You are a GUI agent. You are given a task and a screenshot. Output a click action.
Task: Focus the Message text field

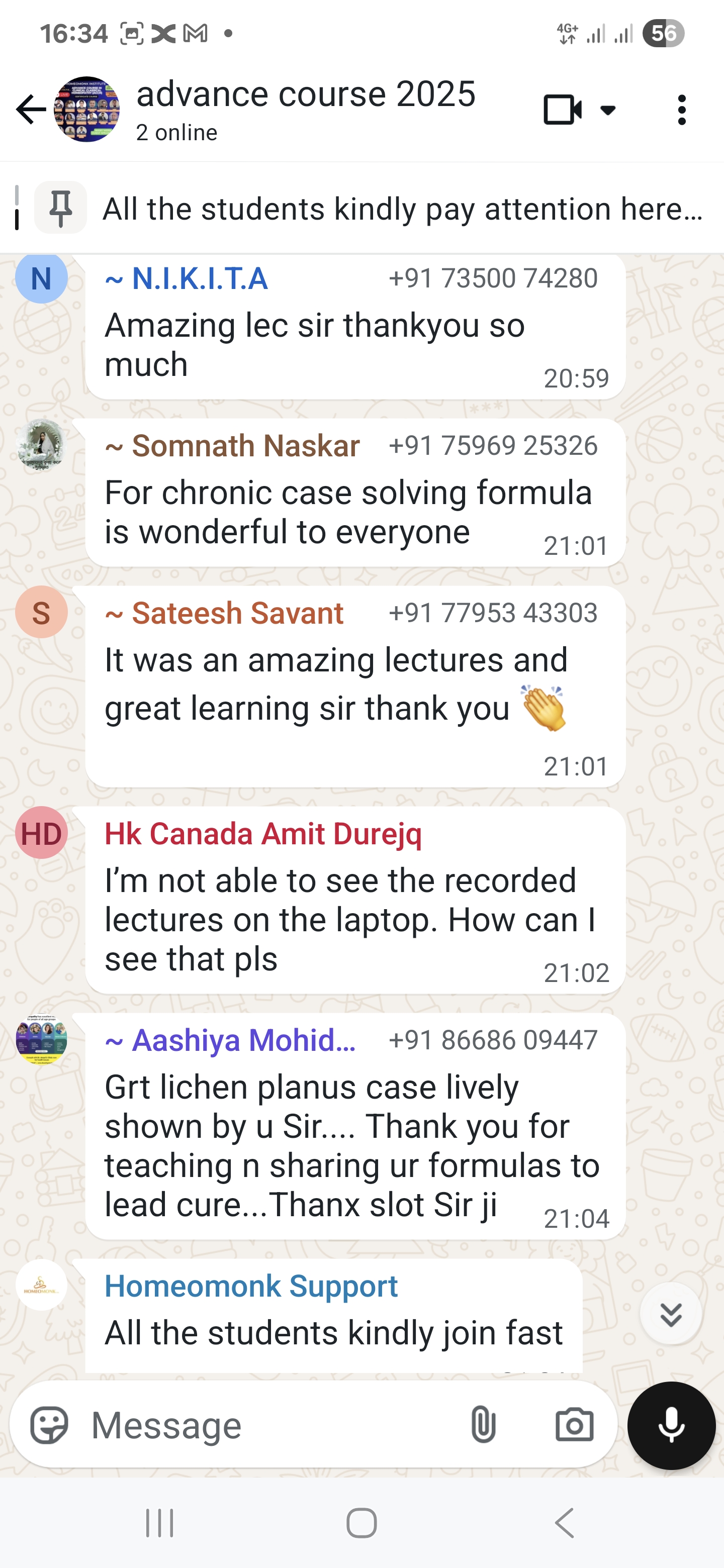coord(268,1425)
